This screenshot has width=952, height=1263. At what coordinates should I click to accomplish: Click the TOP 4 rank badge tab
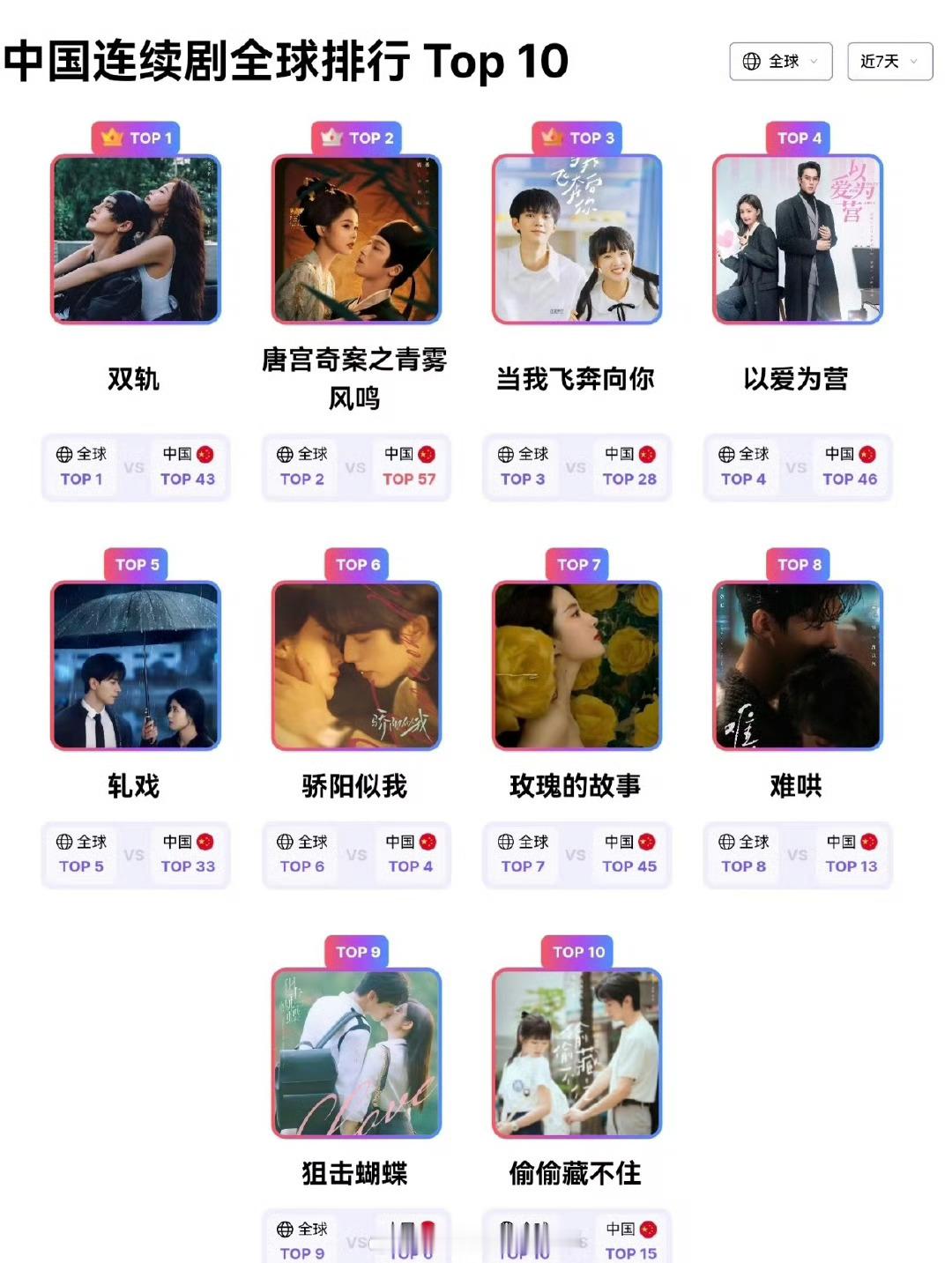point(798,137)
